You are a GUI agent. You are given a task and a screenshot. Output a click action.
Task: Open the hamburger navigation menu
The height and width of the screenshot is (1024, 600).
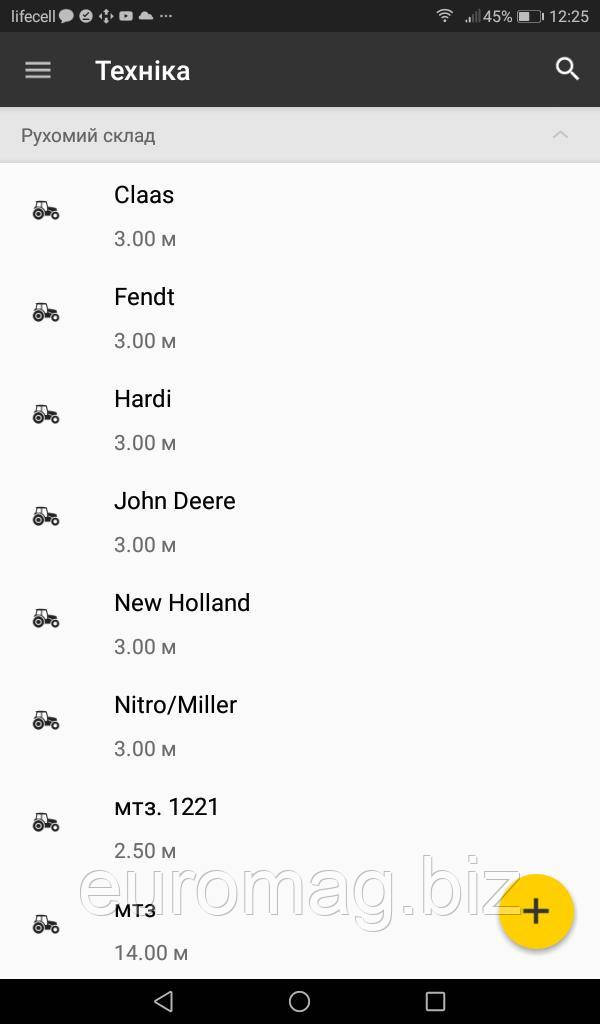click(38, 70)
